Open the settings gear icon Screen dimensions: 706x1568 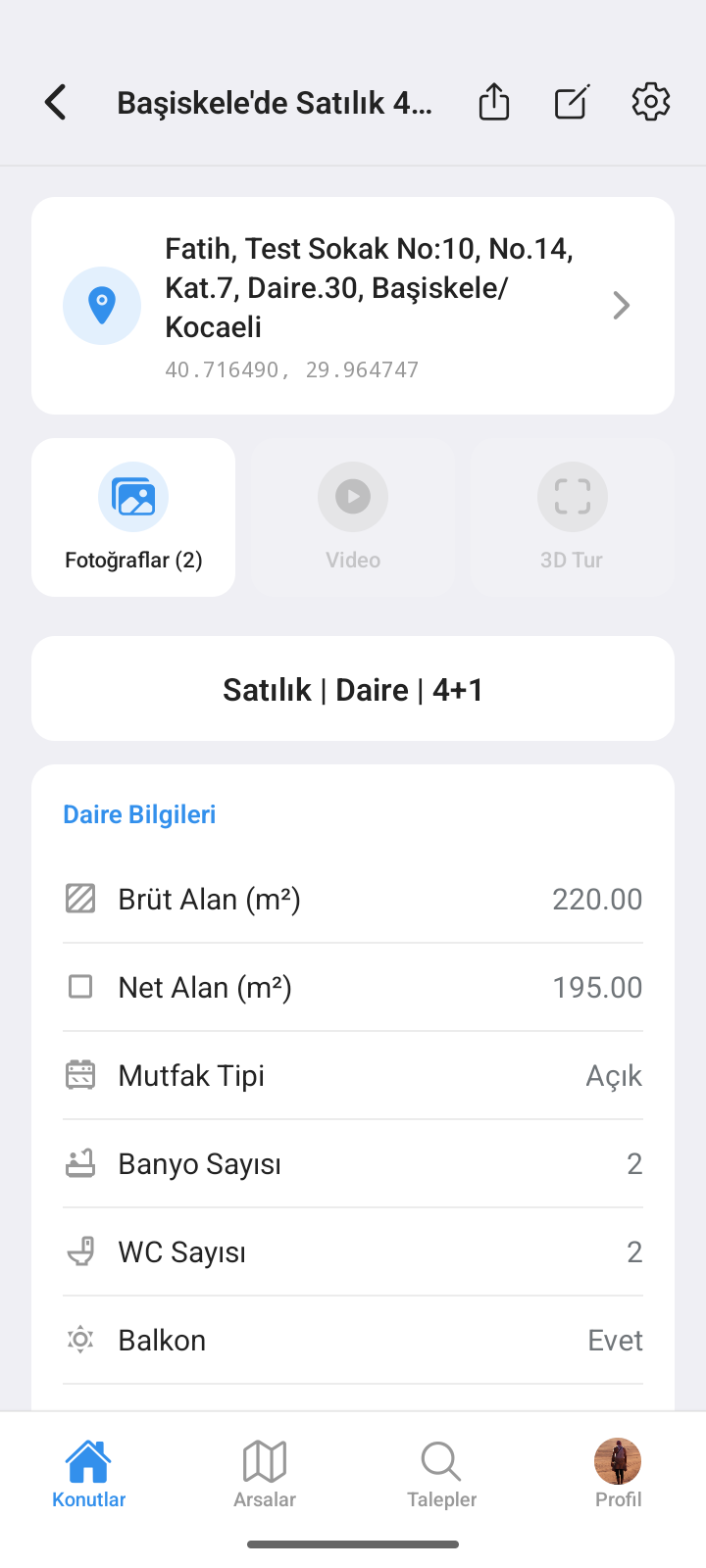[650, 101]
